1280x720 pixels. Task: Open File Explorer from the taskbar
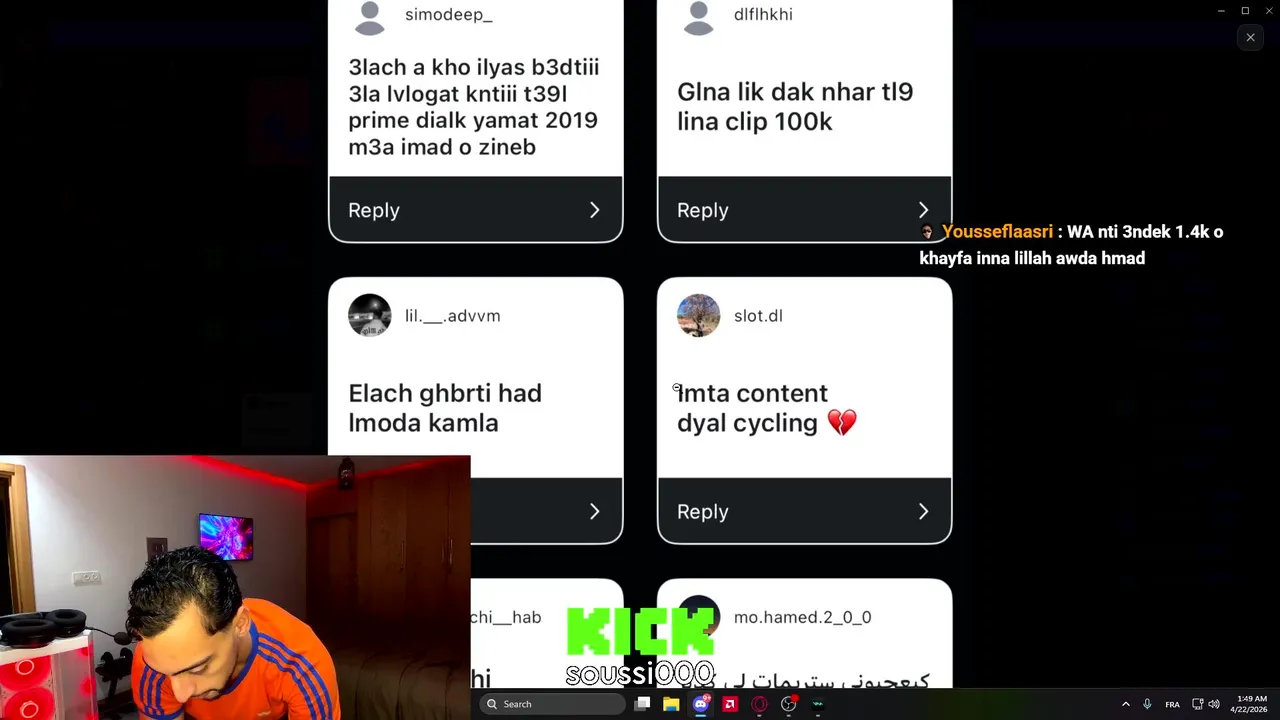(x=671, y=704)
